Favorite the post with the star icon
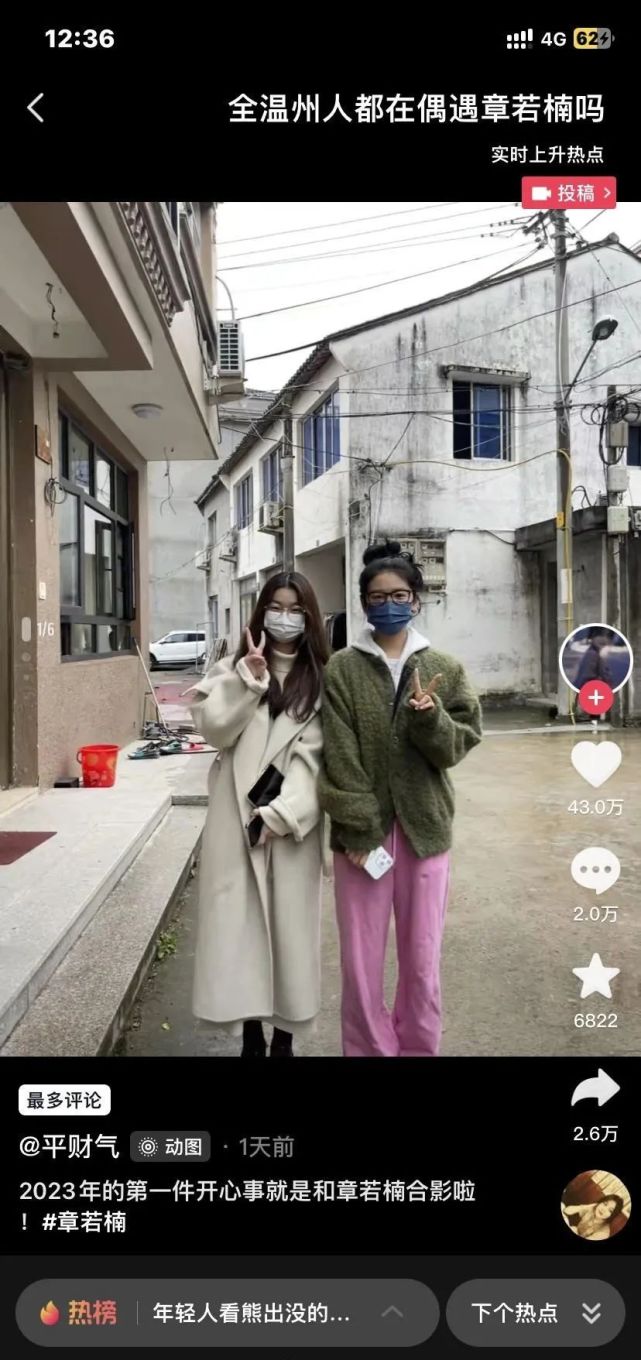The image size is (641, 1360). 596,977
